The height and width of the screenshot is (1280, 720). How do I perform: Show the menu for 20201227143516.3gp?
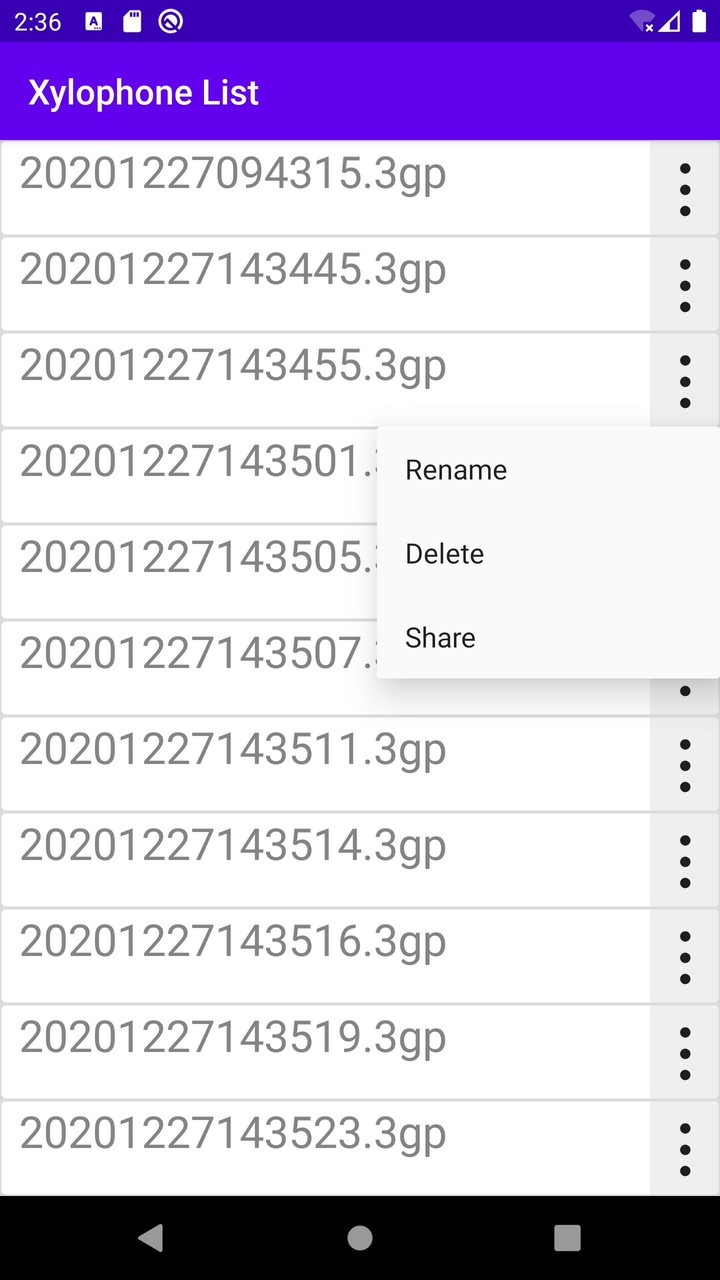click(685, 957)
